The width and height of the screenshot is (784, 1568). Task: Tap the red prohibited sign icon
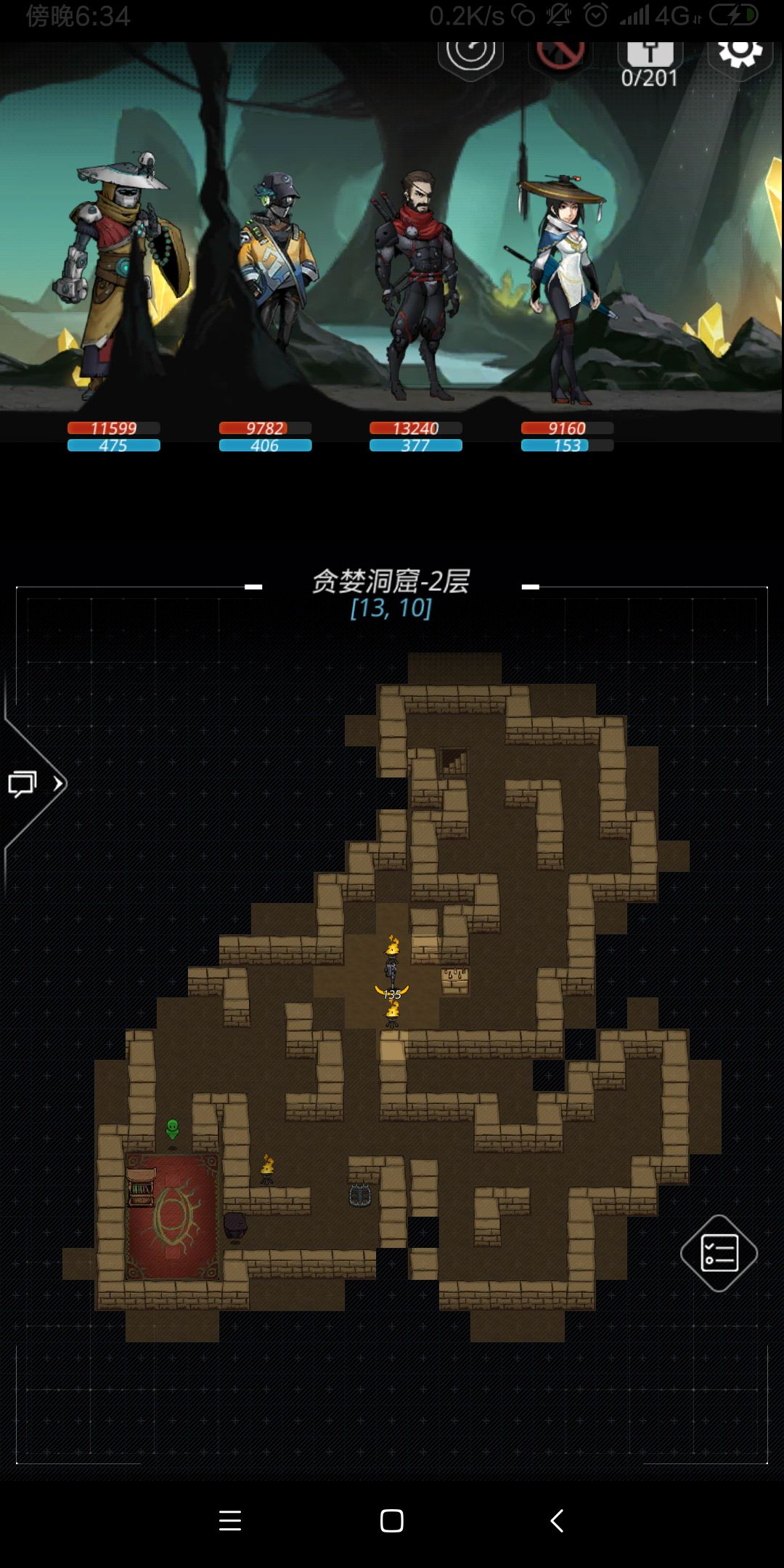point(560,54)
